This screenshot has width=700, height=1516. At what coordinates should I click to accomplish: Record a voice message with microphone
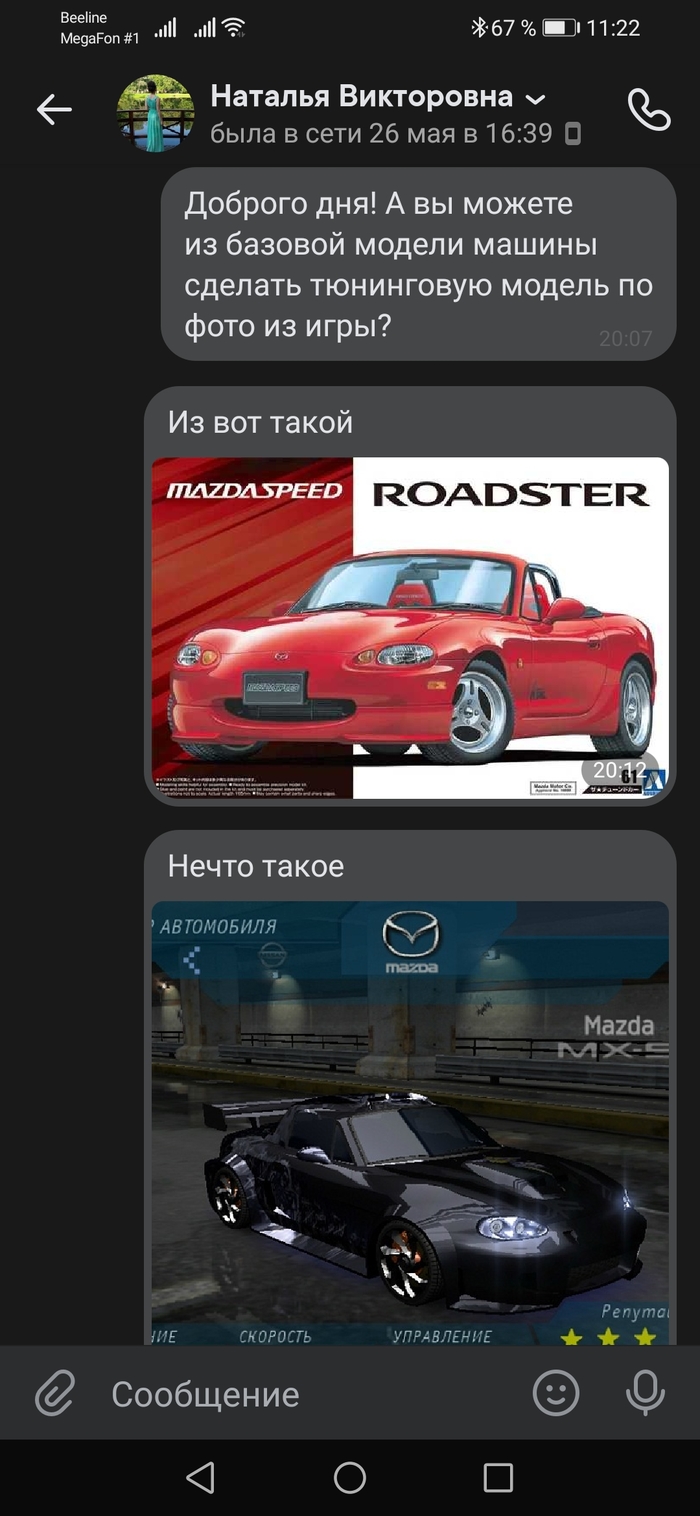(645, 1393)
